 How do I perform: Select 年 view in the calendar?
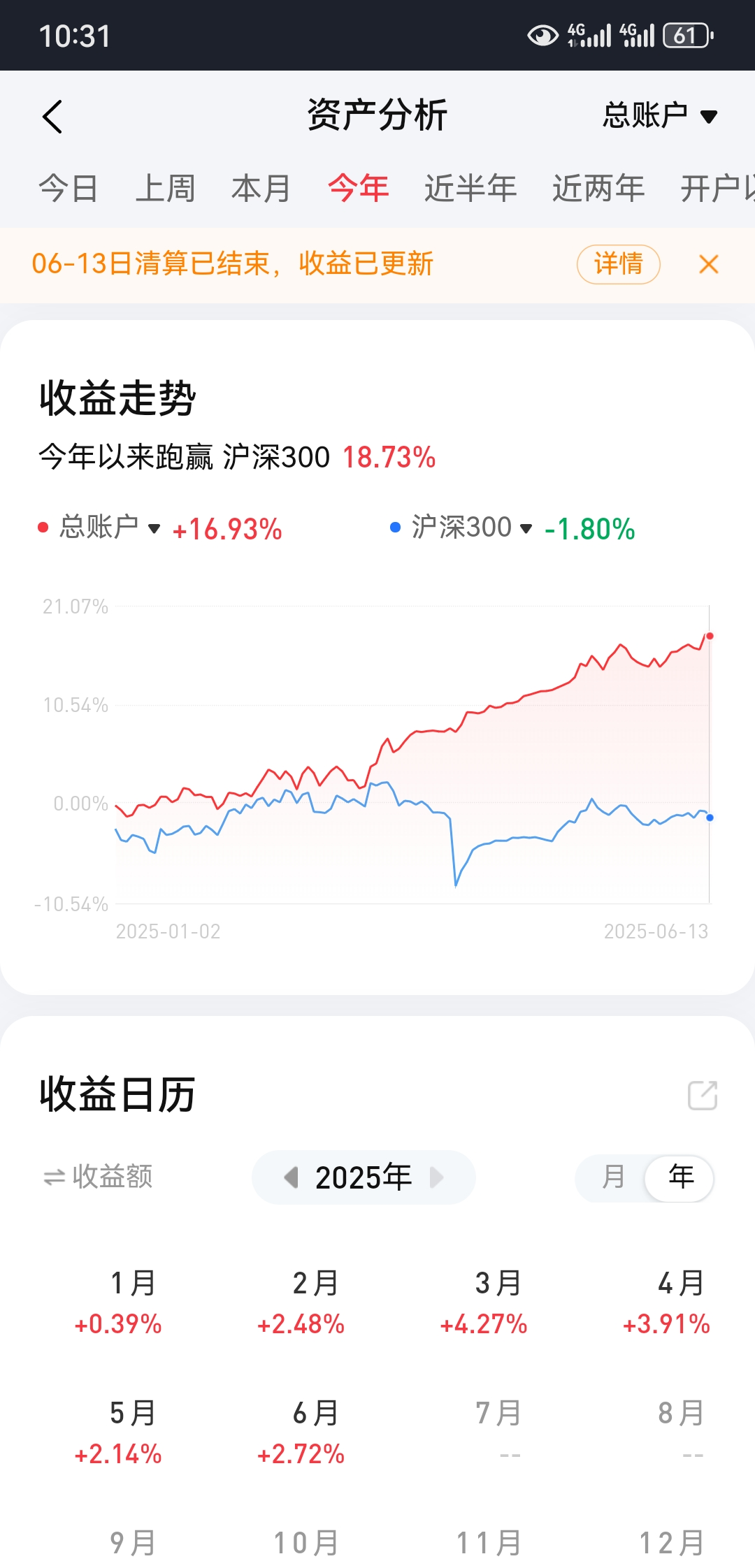point(680,1177)
